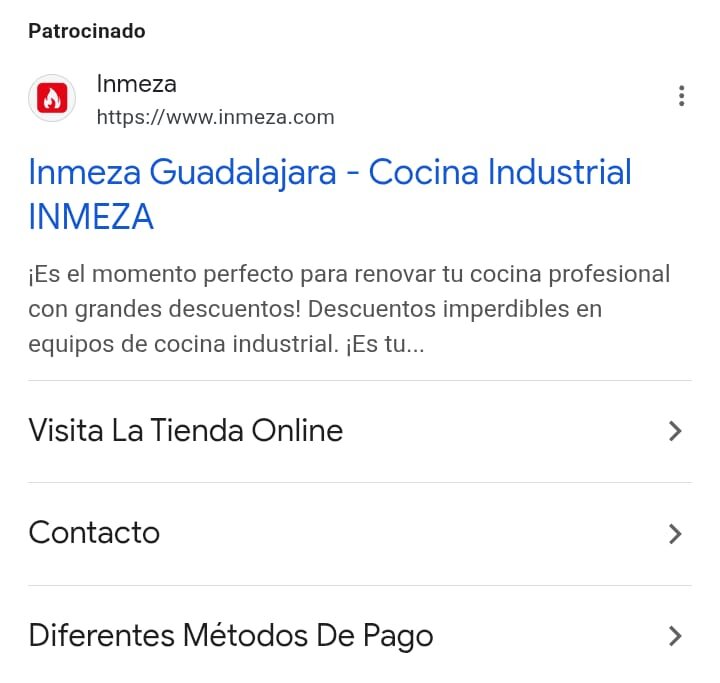Image resolution: width=720 pixels, height=683 pixels.
Task: Go to the Contacto sitelink
Action: [360, 533]
